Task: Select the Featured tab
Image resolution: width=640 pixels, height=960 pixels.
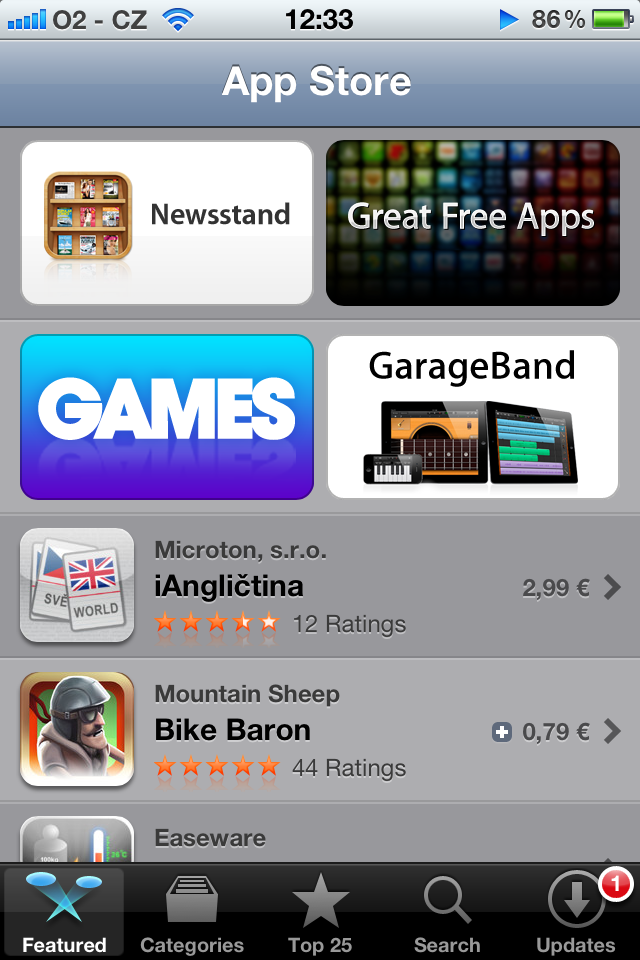Action: [x=64, y=912]
